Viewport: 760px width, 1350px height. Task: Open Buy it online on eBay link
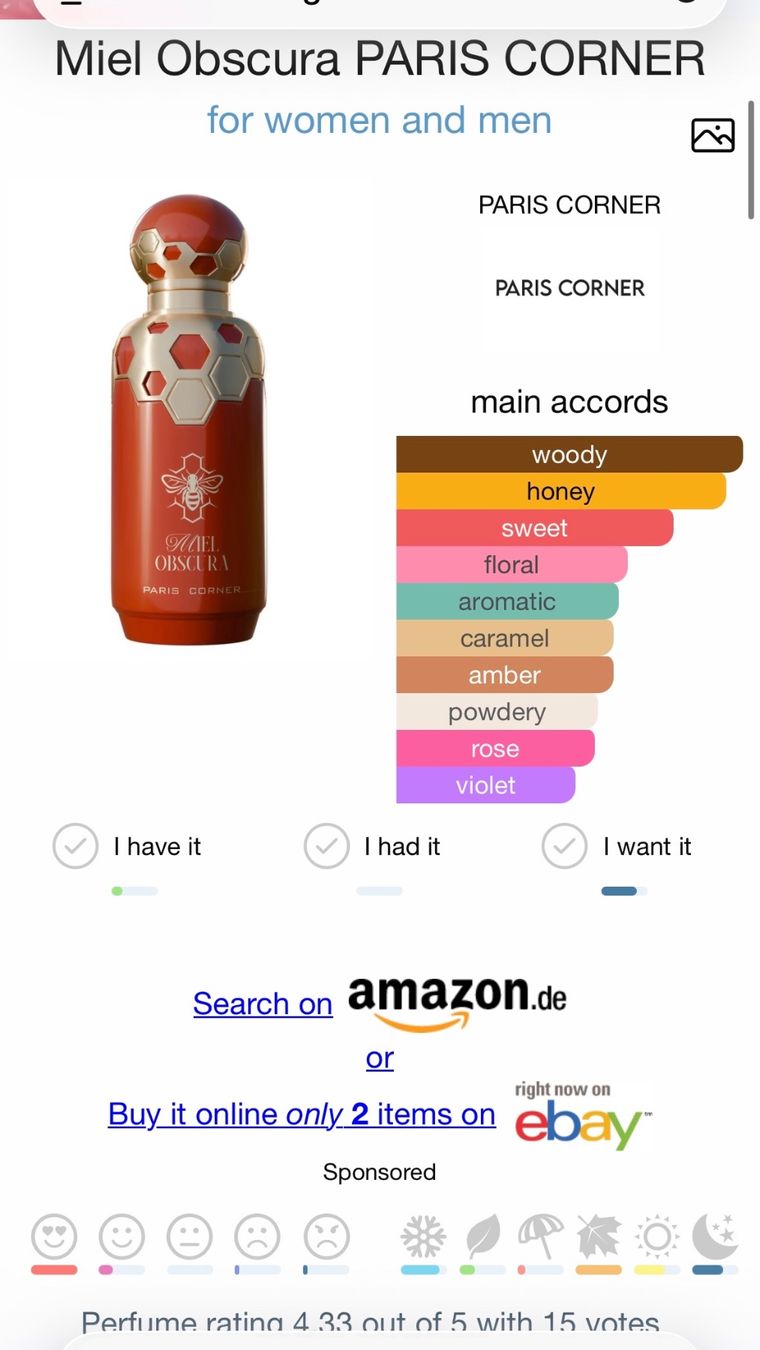click(301, 1114)
